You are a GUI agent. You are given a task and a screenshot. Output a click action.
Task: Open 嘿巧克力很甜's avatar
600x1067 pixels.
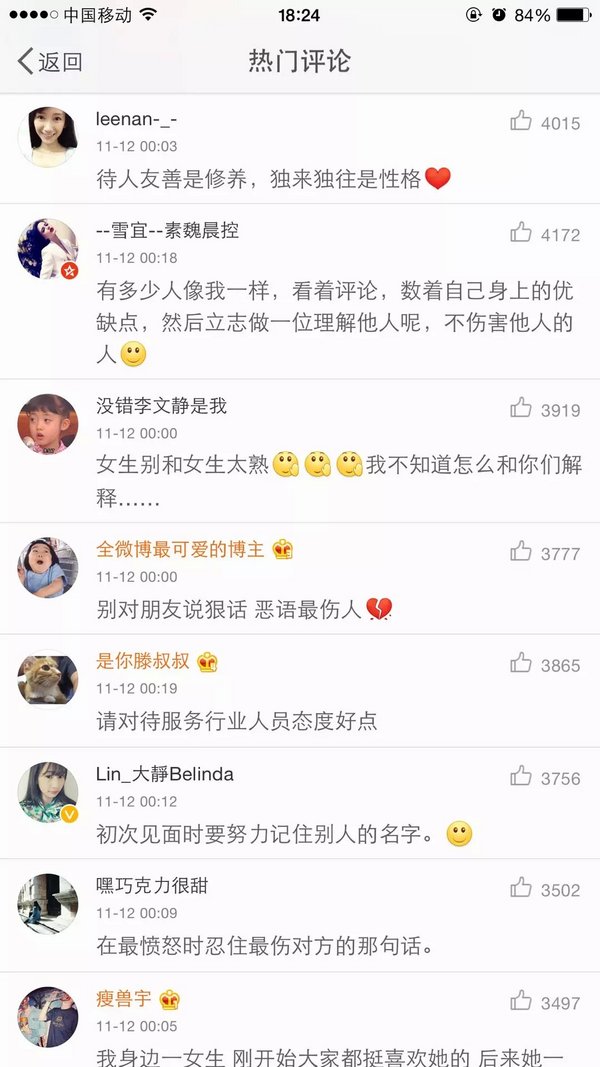[48, 903]
